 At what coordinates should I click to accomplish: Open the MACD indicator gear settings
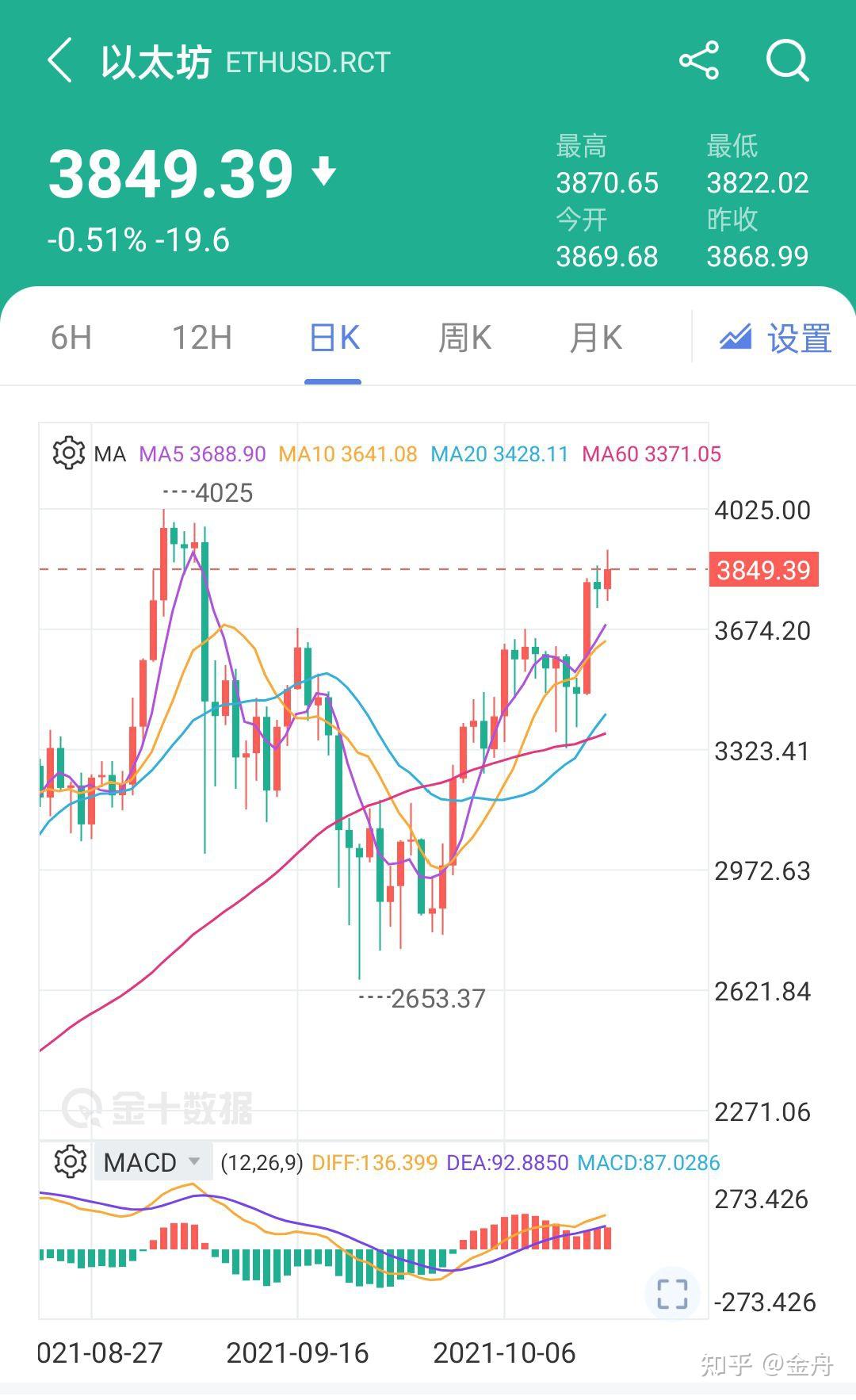pos(70,1162)
